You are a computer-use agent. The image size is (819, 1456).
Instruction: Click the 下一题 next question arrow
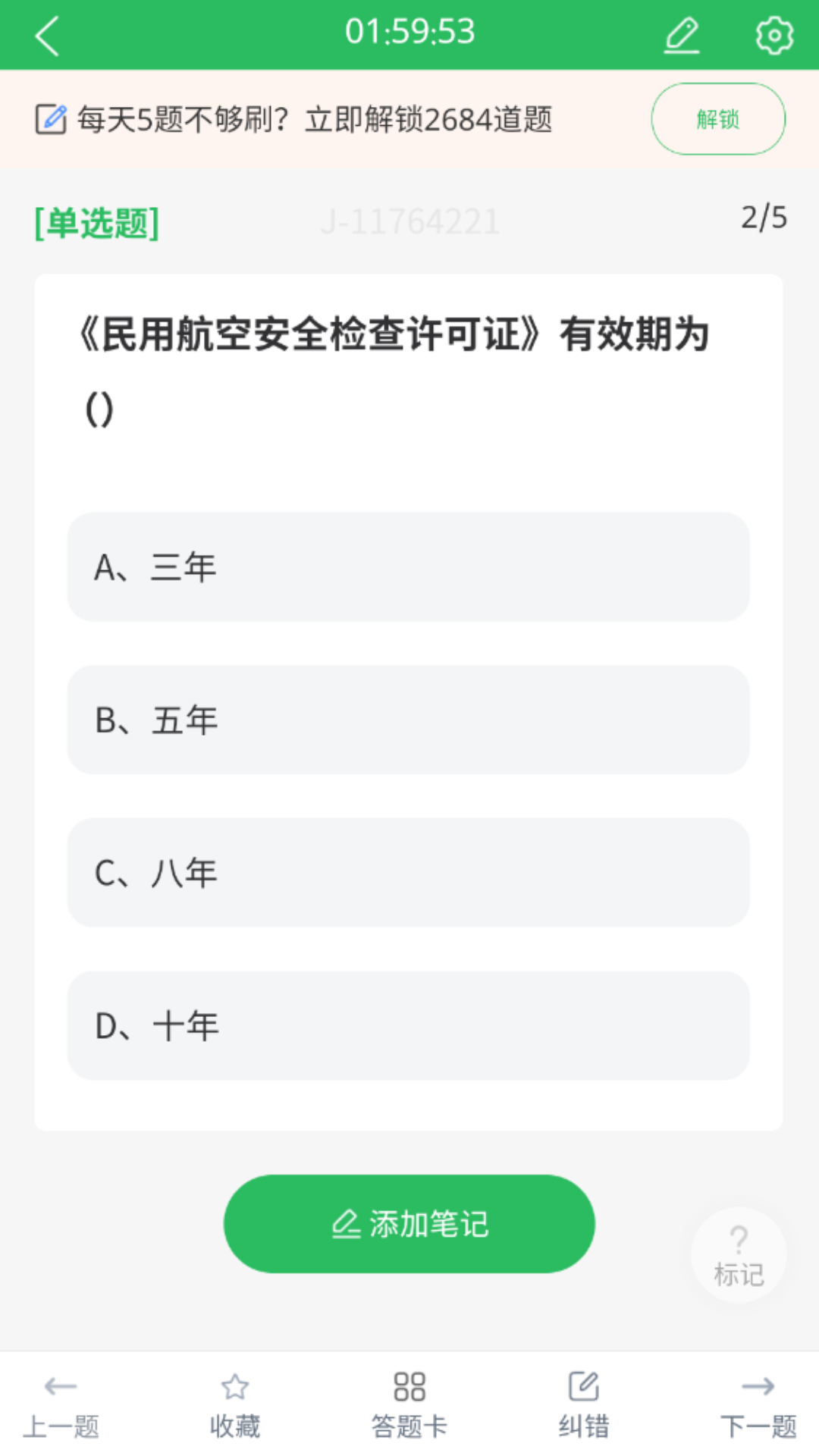click(x=759, y=1384)
